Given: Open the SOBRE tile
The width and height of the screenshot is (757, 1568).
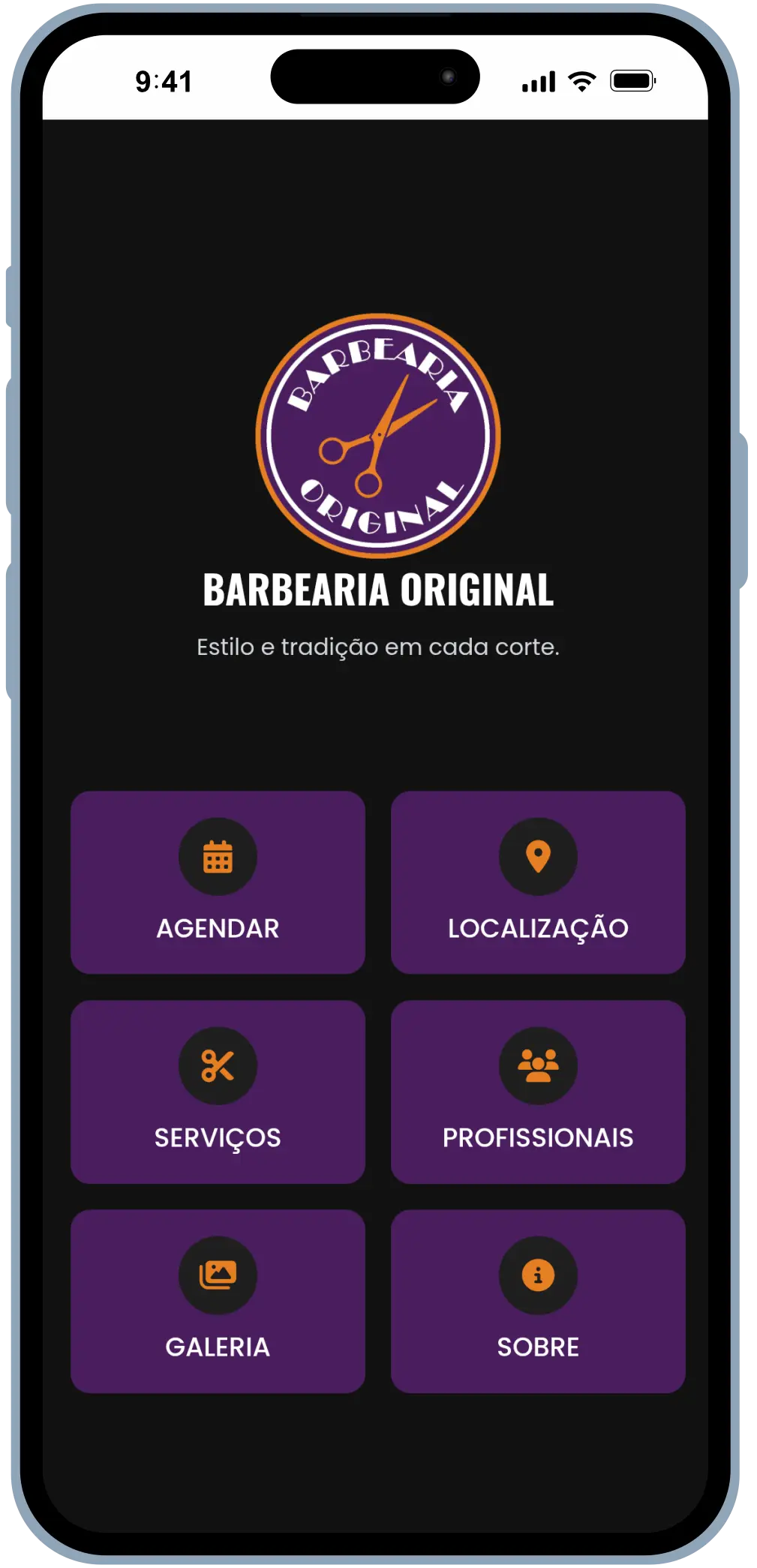Looking at the screenshot, I should click(x=537, y=1302).
